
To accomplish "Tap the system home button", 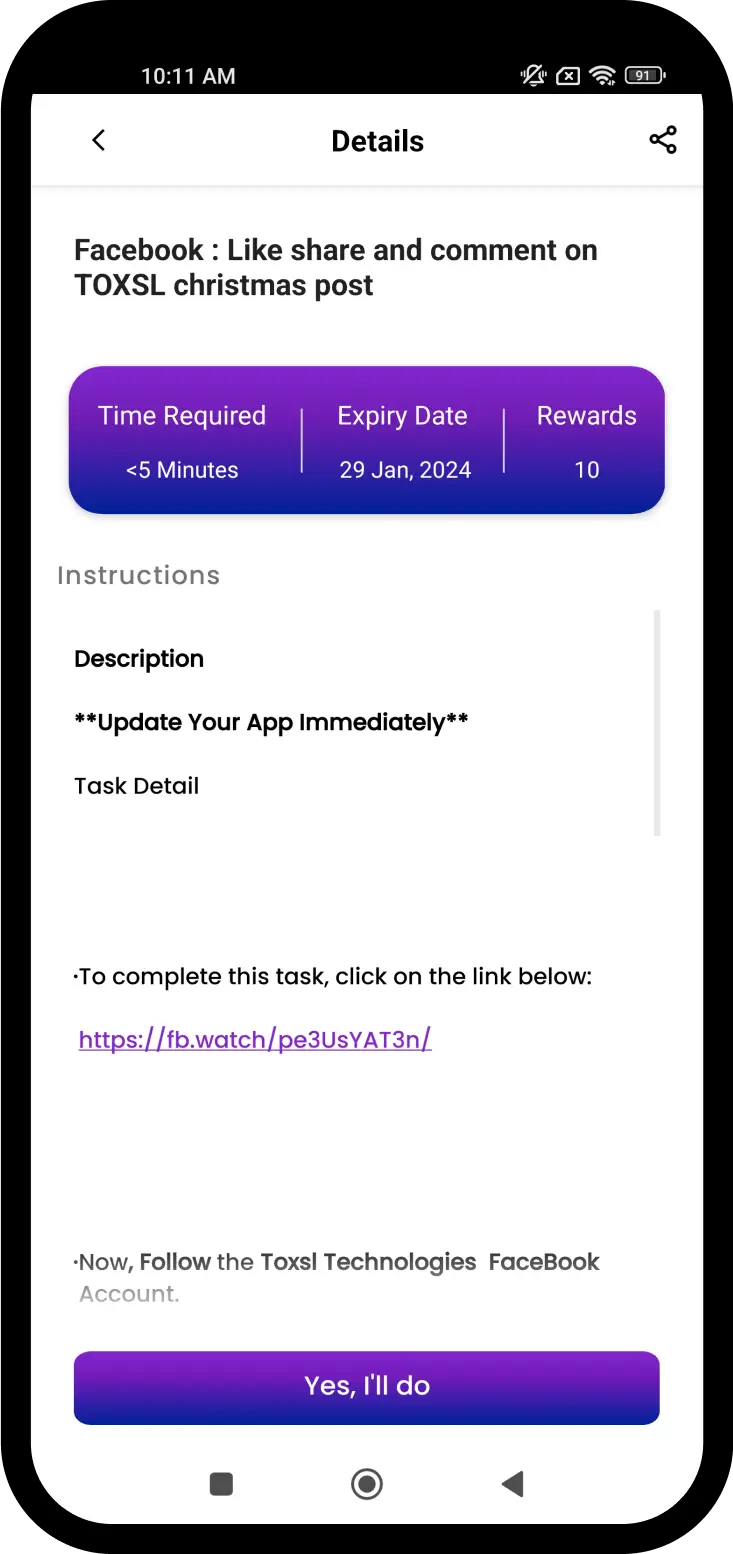I will coord(367,1484).
